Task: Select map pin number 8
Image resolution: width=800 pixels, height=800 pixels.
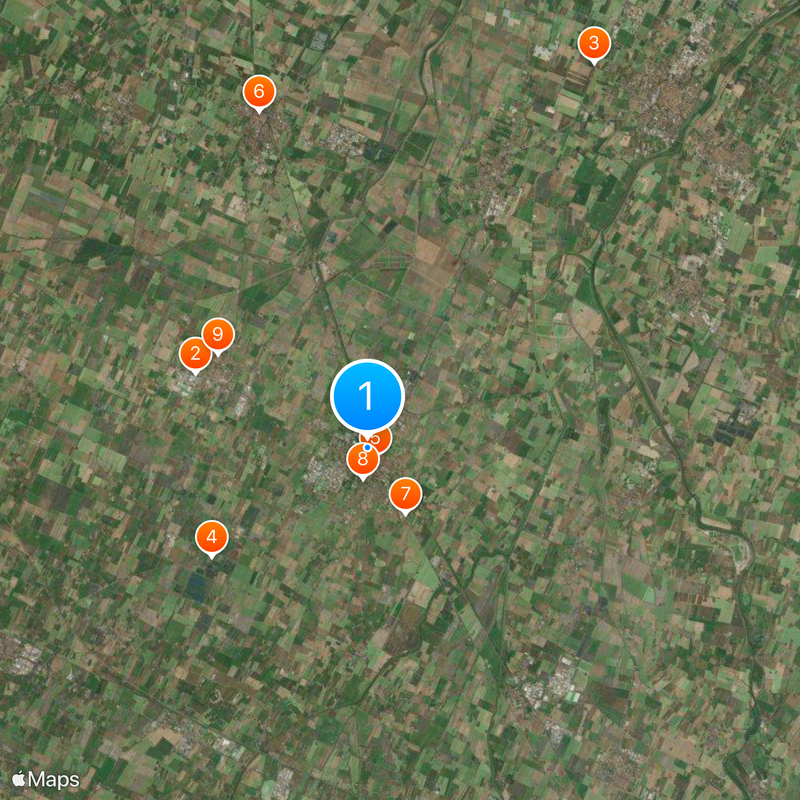Action: point(360,461)
